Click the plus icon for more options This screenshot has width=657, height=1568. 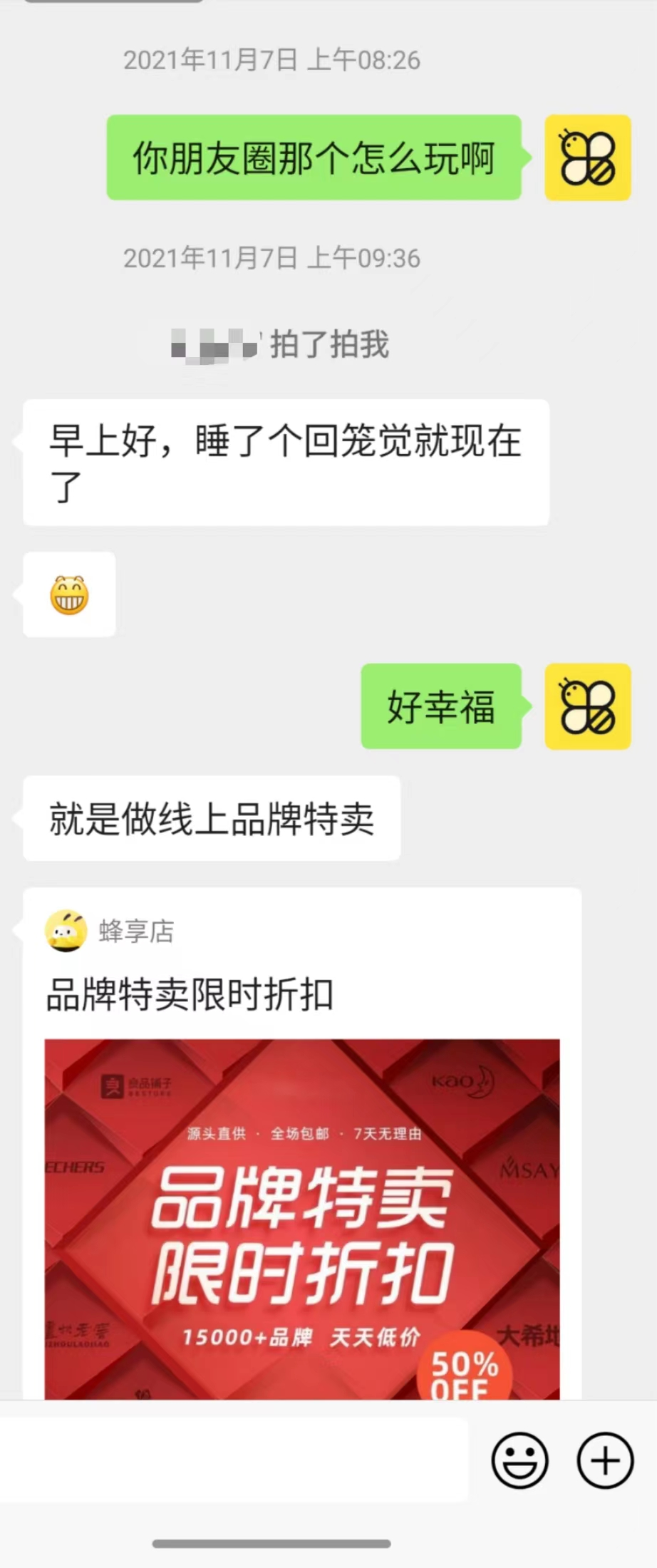(604, 1460)
